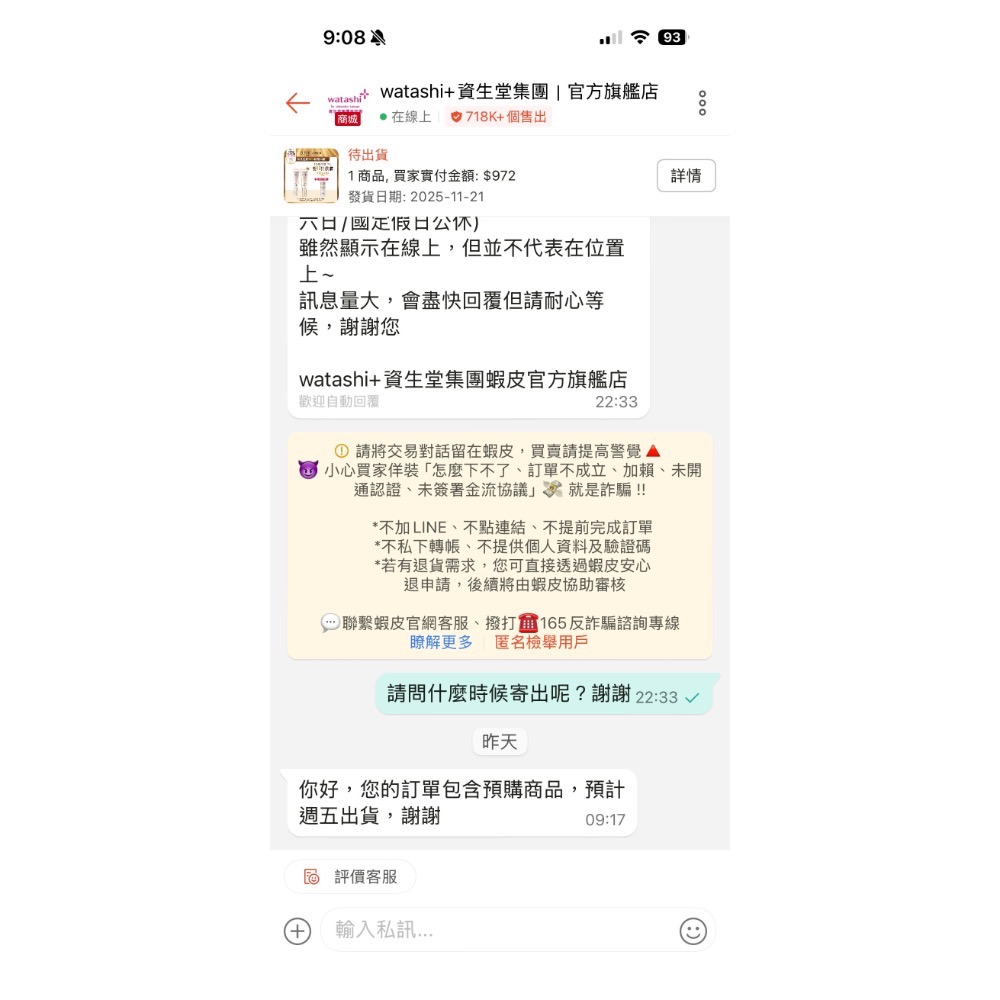The height and width of the screenshot is (1000, 1000).
Task: Rate customer service via 評價客服
Action: point(351,876)
